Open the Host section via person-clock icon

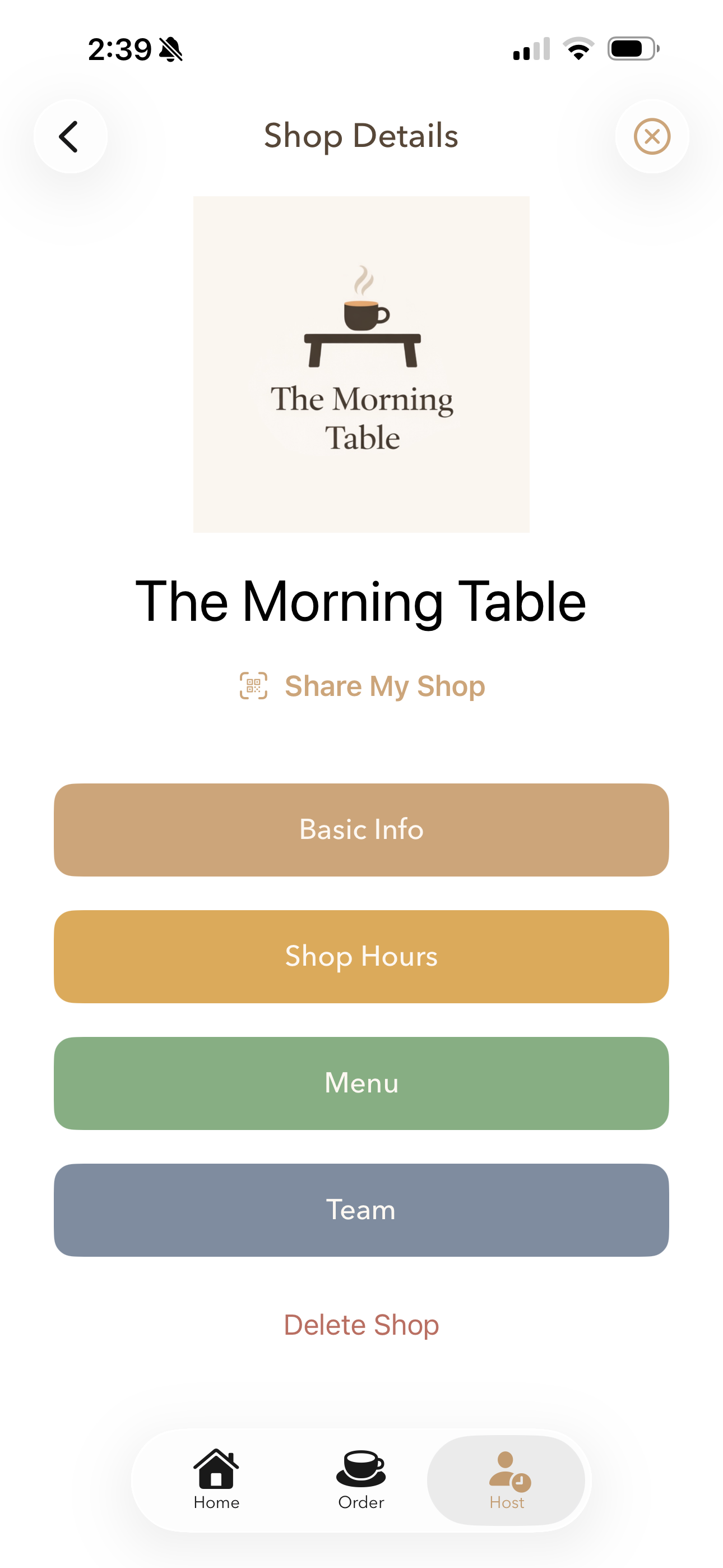506,1470
